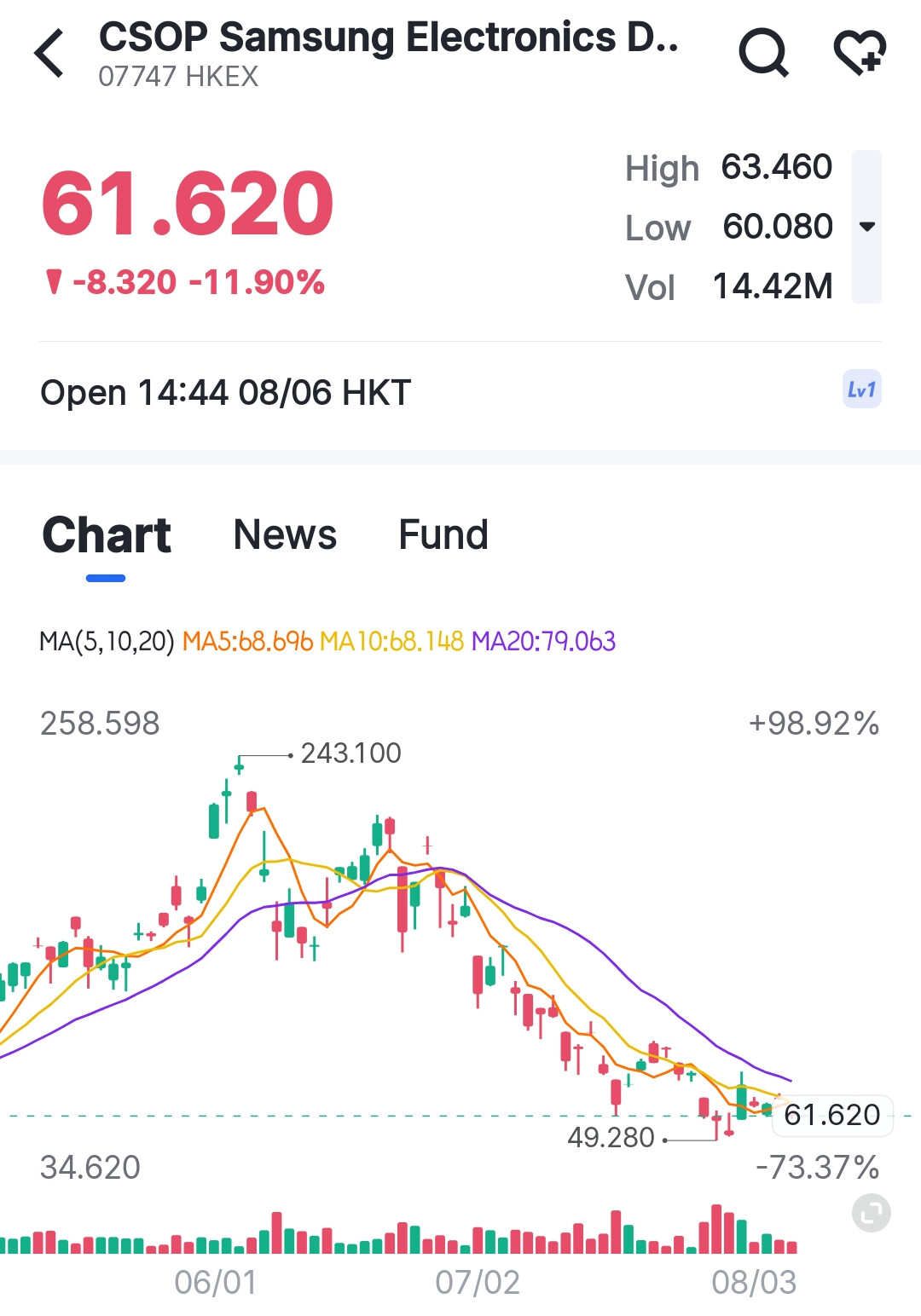
Task: Expand chart to full screen
Action: pos(872,1213)
